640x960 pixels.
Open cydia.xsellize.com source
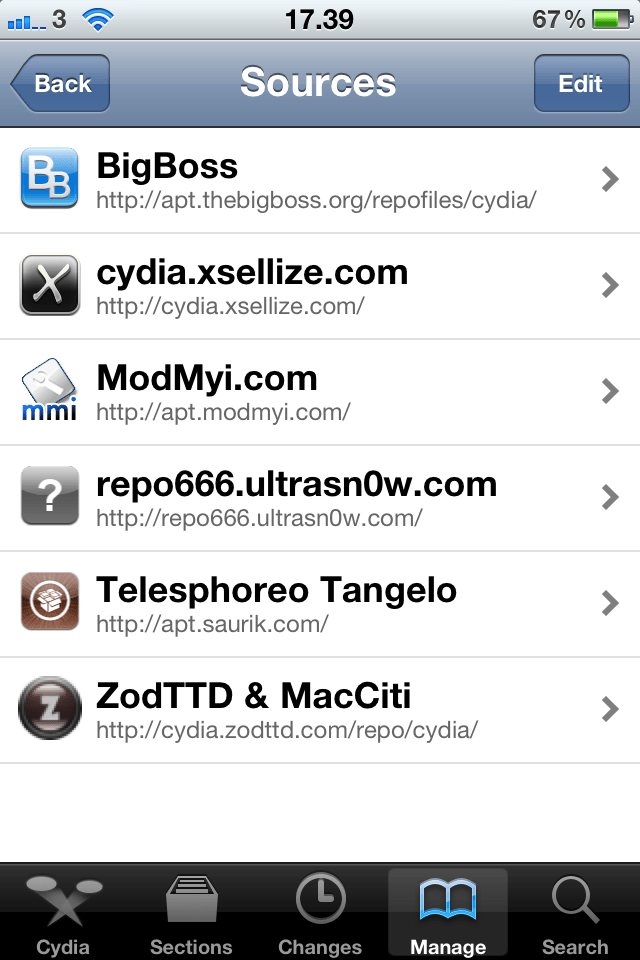pos(320,286)
